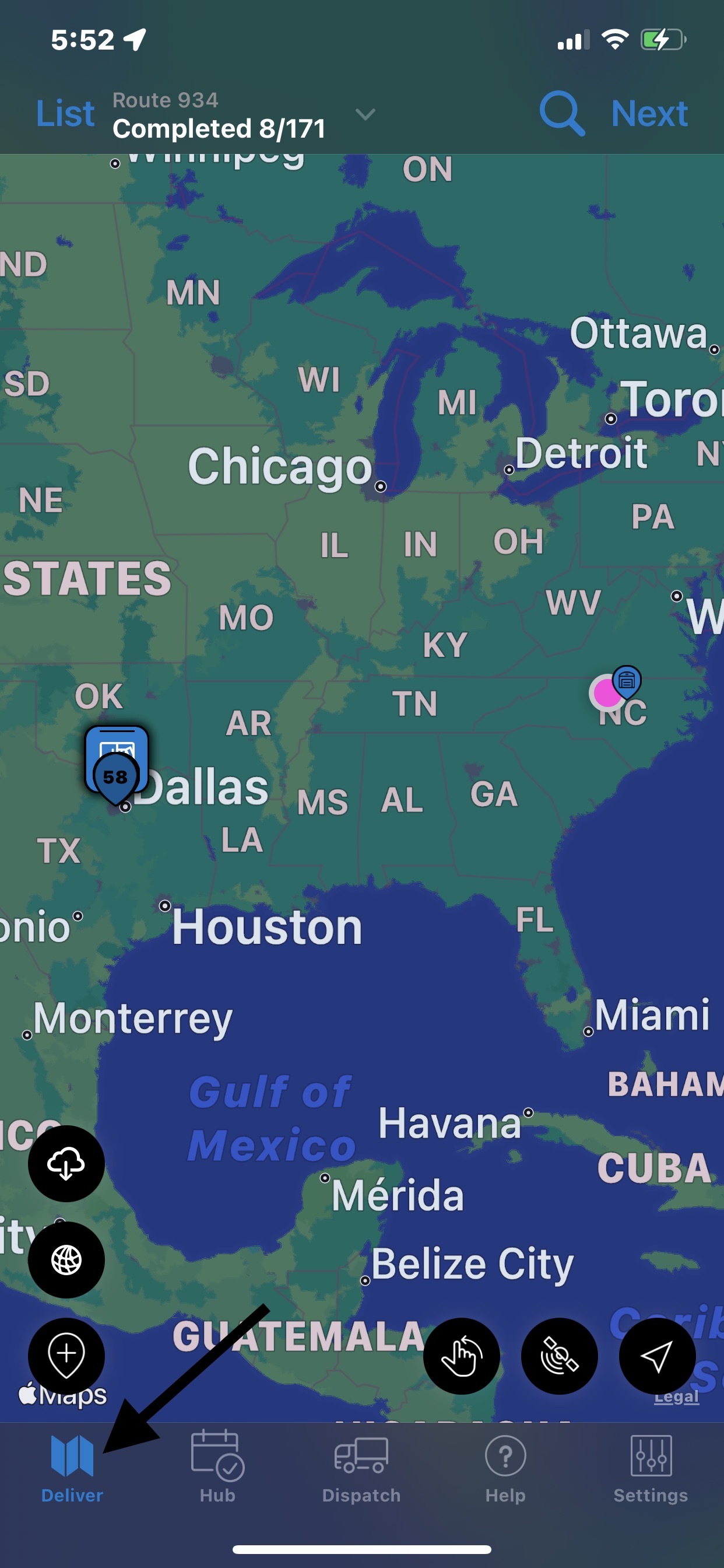Open the search magnifier
724x1568 pixels.
click(562, 114)
